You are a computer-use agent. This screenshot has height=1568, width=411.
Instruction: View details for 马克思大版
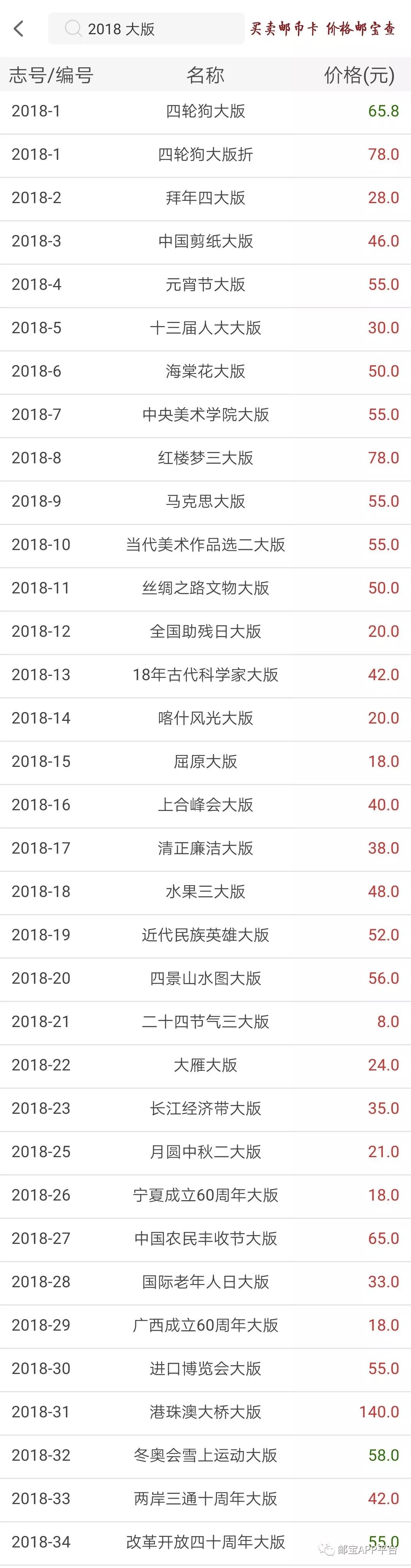[x=205, y=501]
